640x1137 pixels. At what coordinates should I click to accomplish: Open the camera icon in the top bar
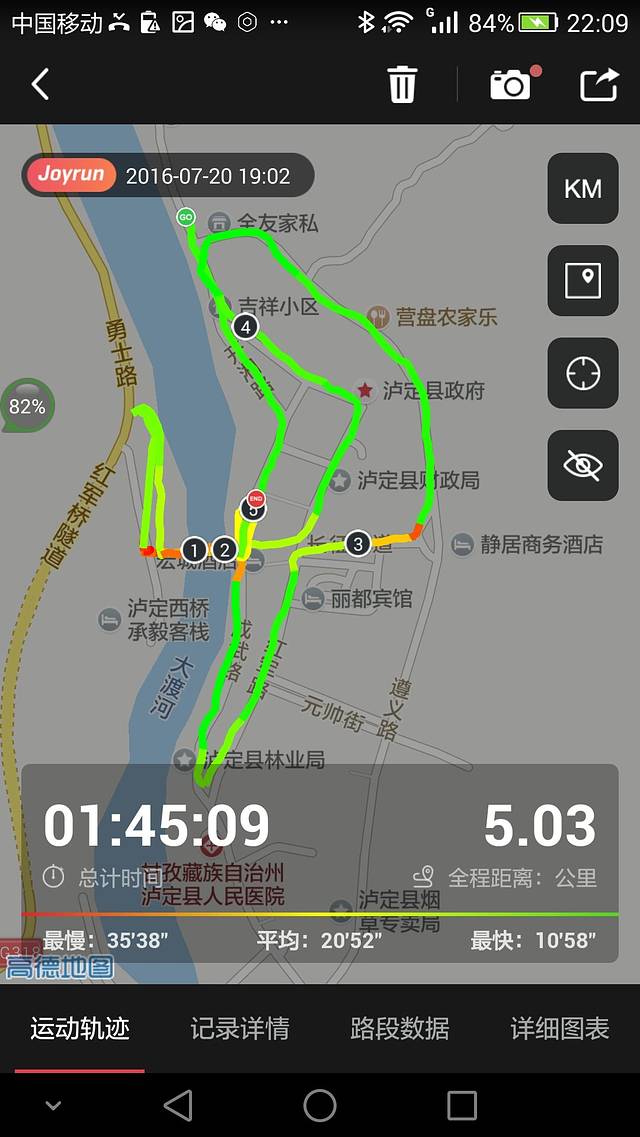point(511,85)
